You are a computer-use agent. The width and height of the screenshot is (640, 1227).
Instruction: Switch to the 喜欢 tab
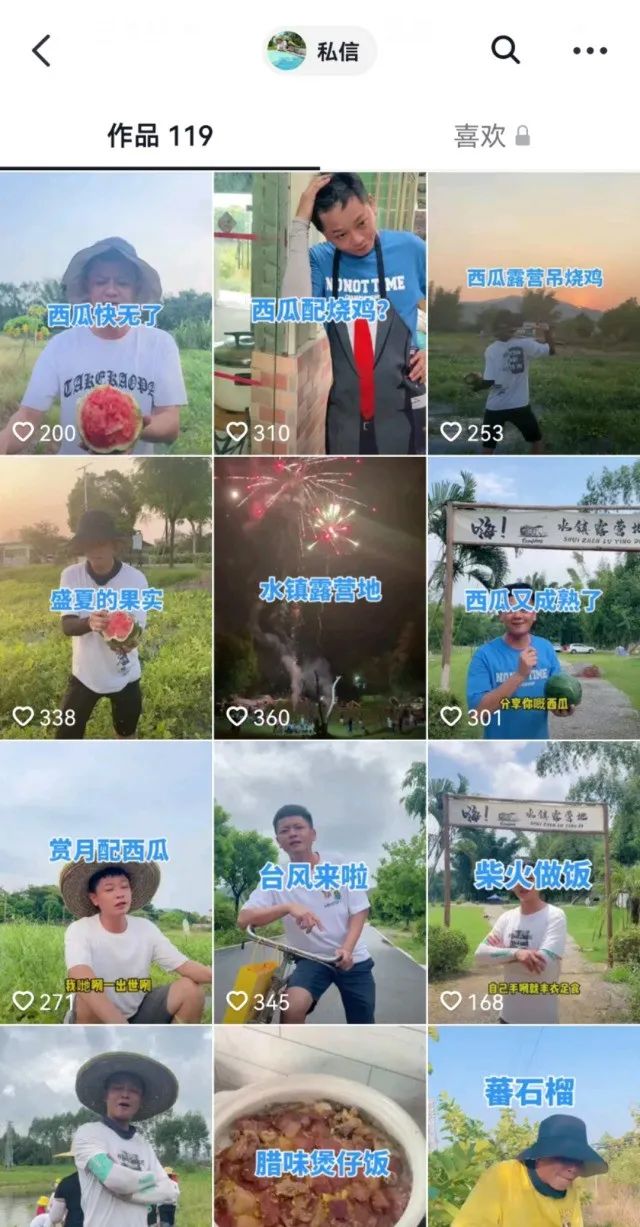click(492, 136)
